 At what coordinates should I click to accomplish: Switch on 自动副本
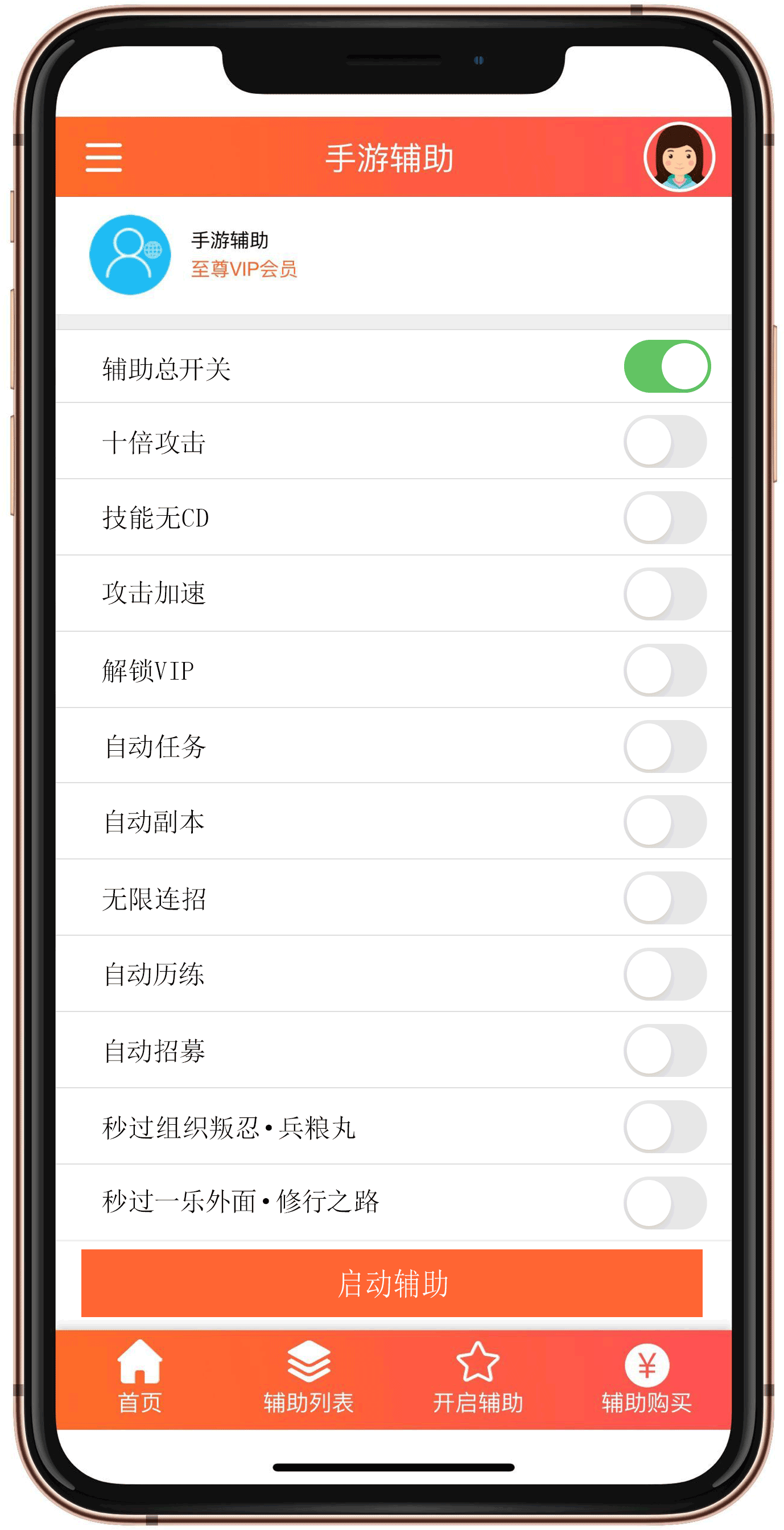click(x=665, y=822)
